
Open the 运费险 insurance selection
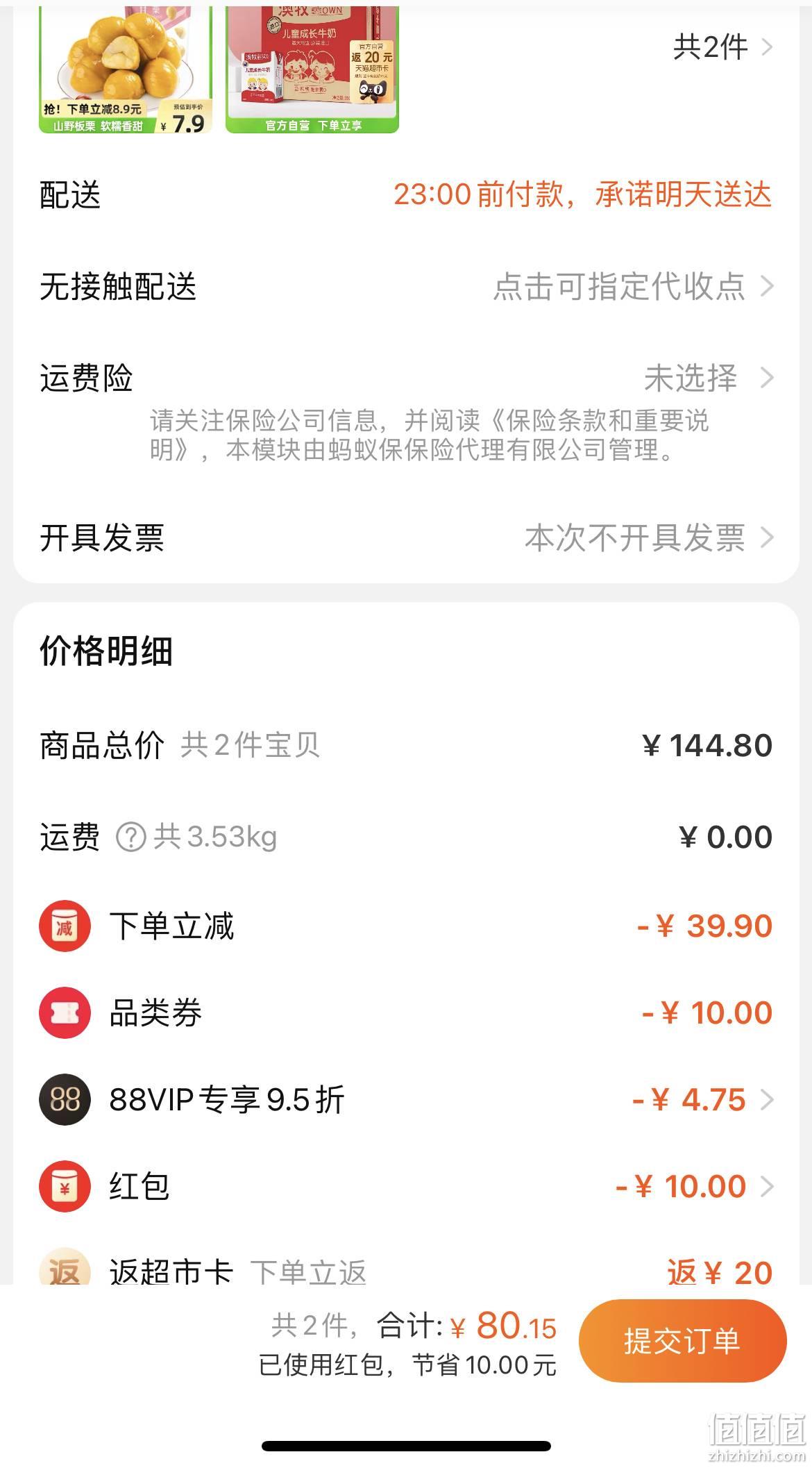pos(406,378)
